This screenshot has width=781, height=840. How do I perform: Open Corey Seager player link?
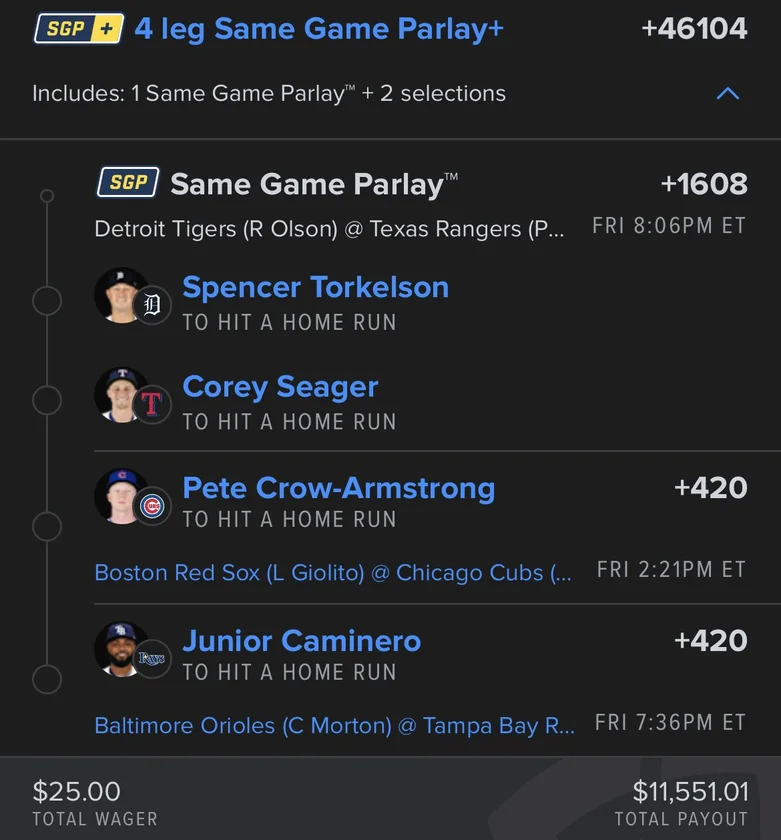point(280,387)
